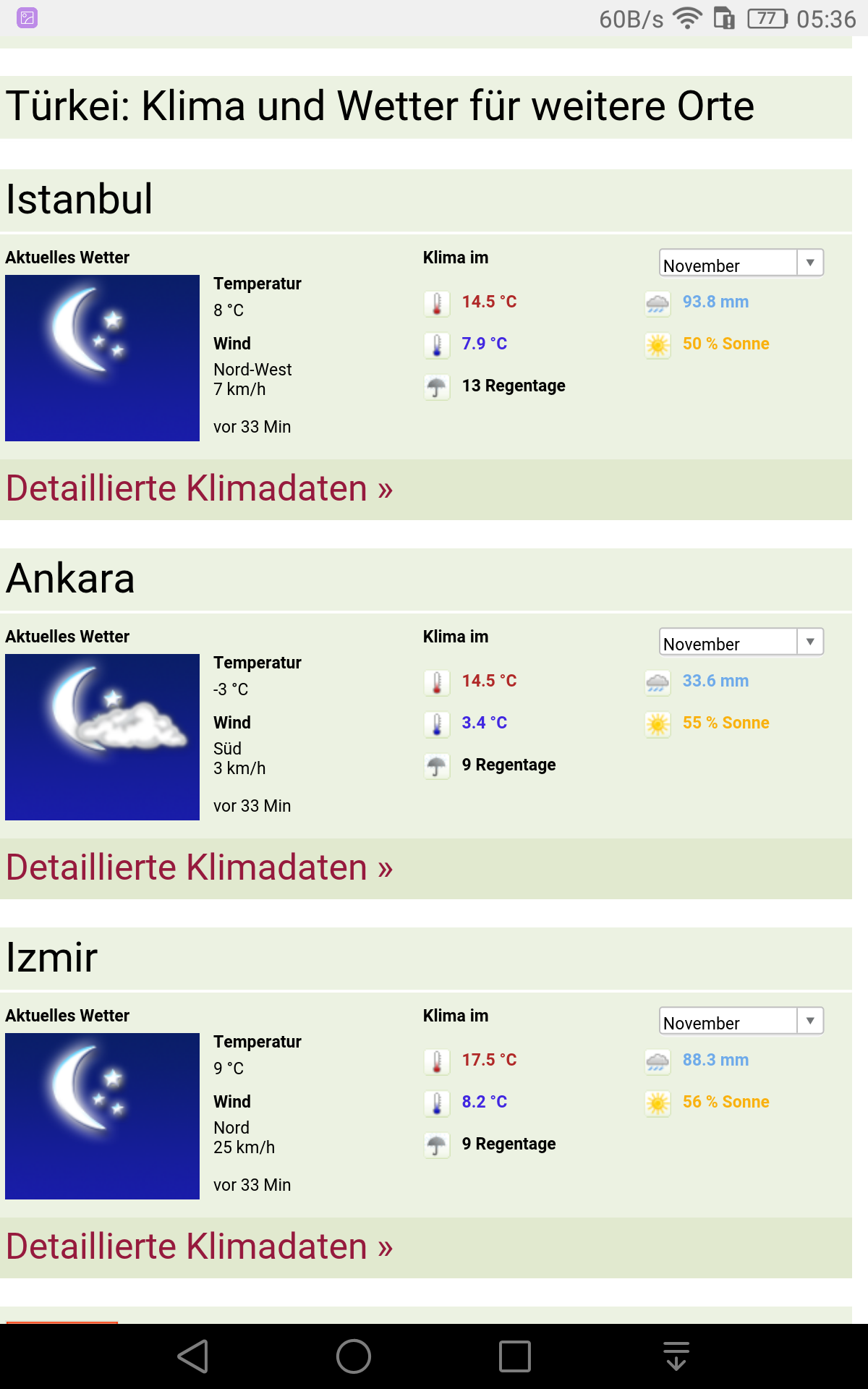The height and width of the screenshot is (1389, 868).
Task: Change the climate month for Izmir
Action: tap(741, 1021)
